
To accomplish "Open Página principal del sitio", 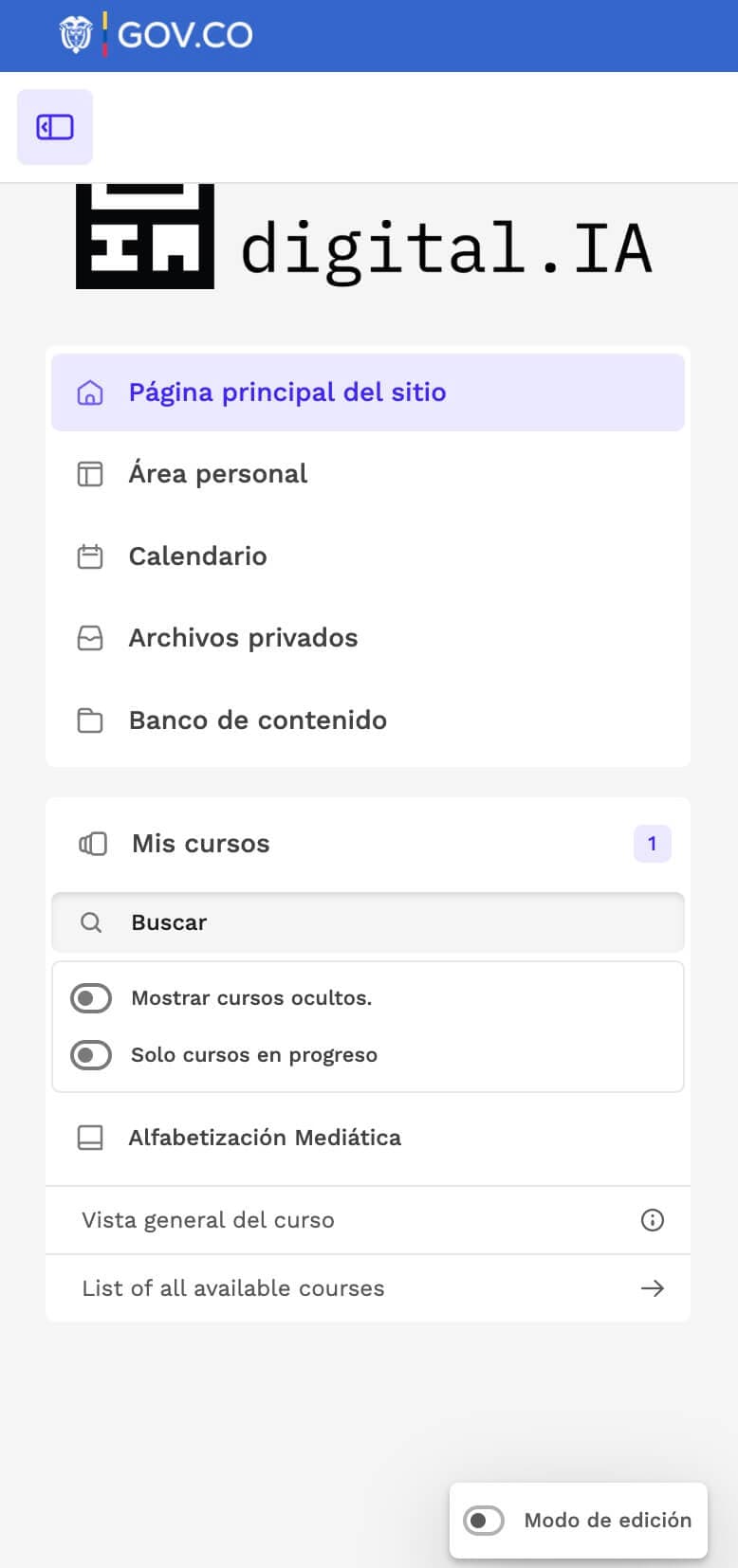I will pos(287,392).
